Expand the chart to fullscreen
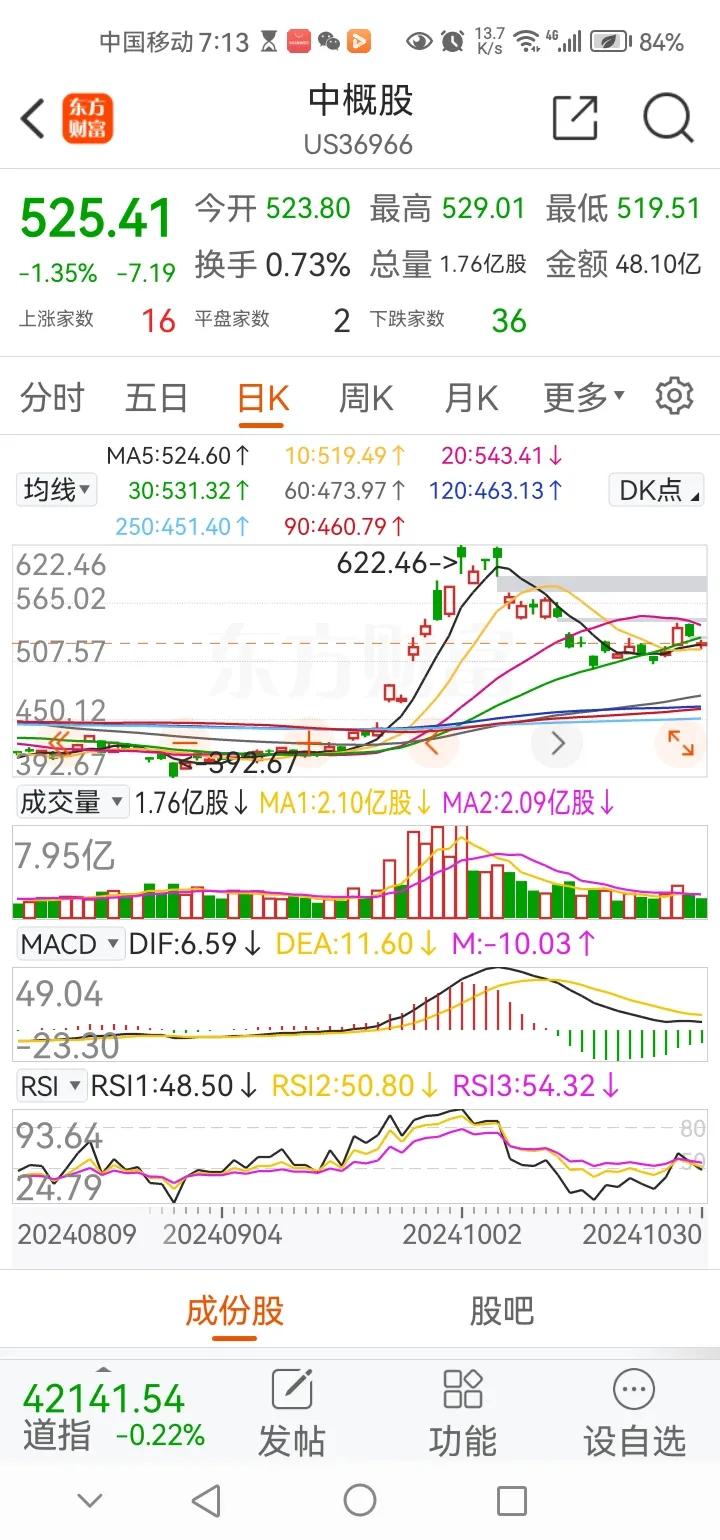 click(x=680, y=743)
